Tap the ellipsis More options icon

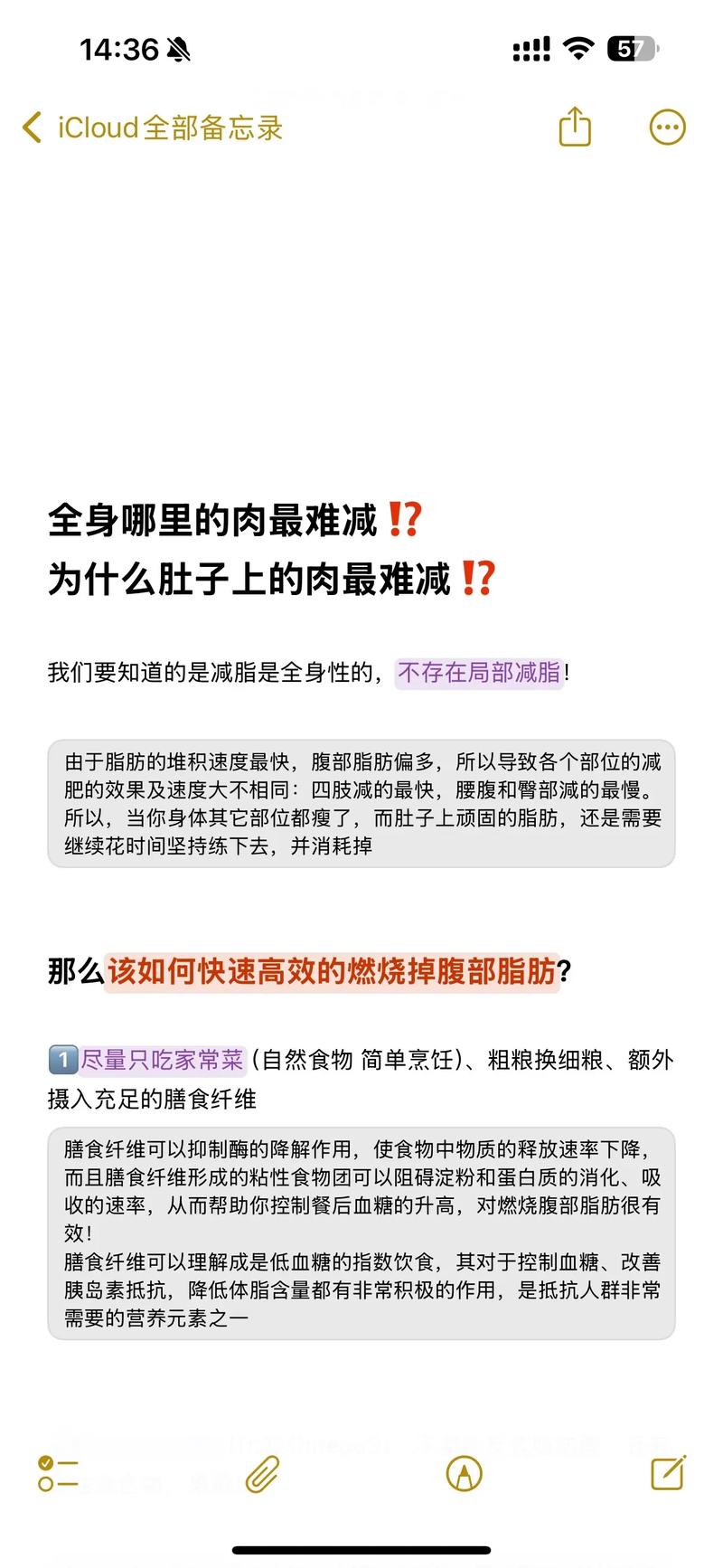pos(667,127)
